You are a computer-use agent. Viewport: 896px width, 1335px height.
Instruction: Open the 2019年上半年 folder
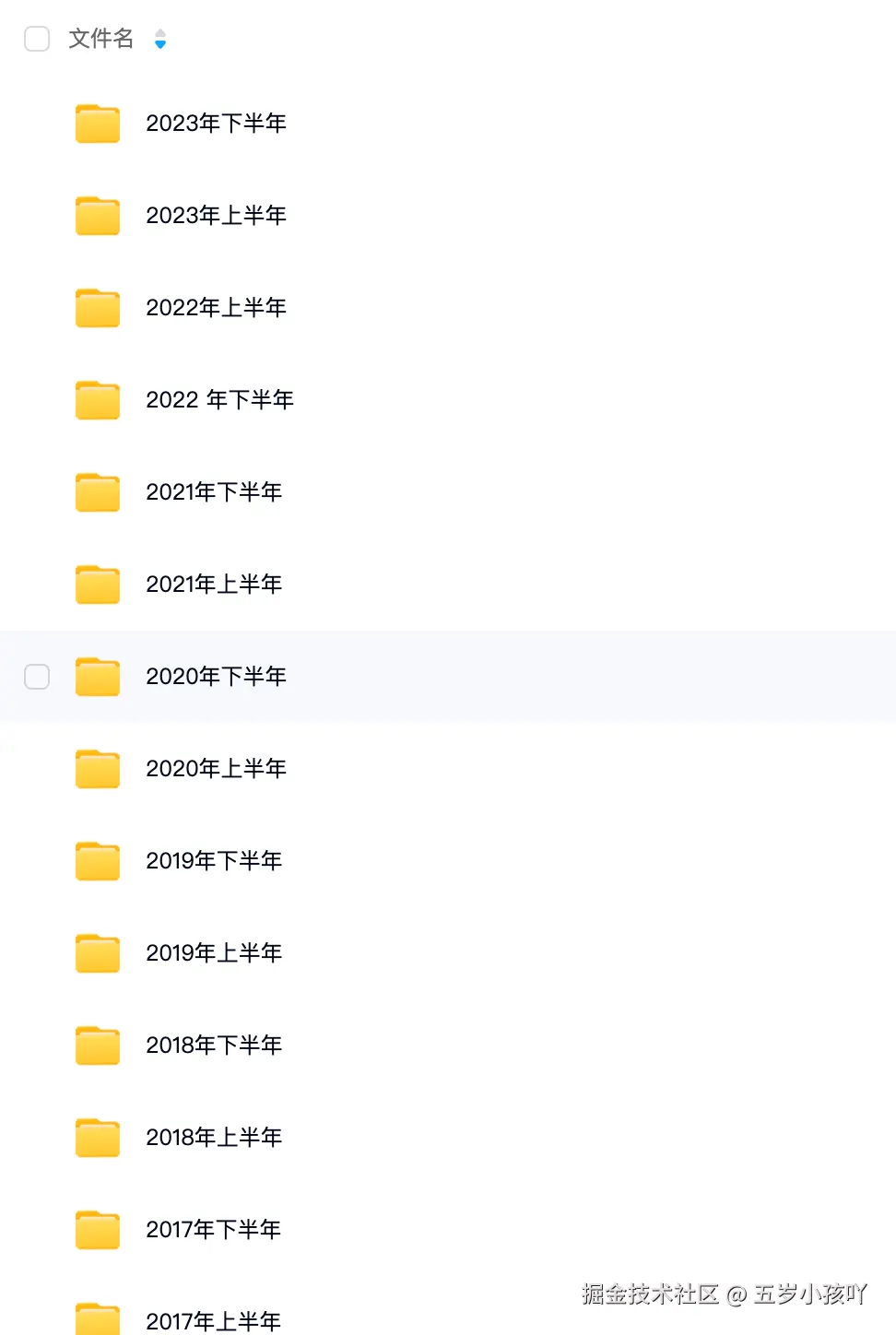[x=214, y=953]
